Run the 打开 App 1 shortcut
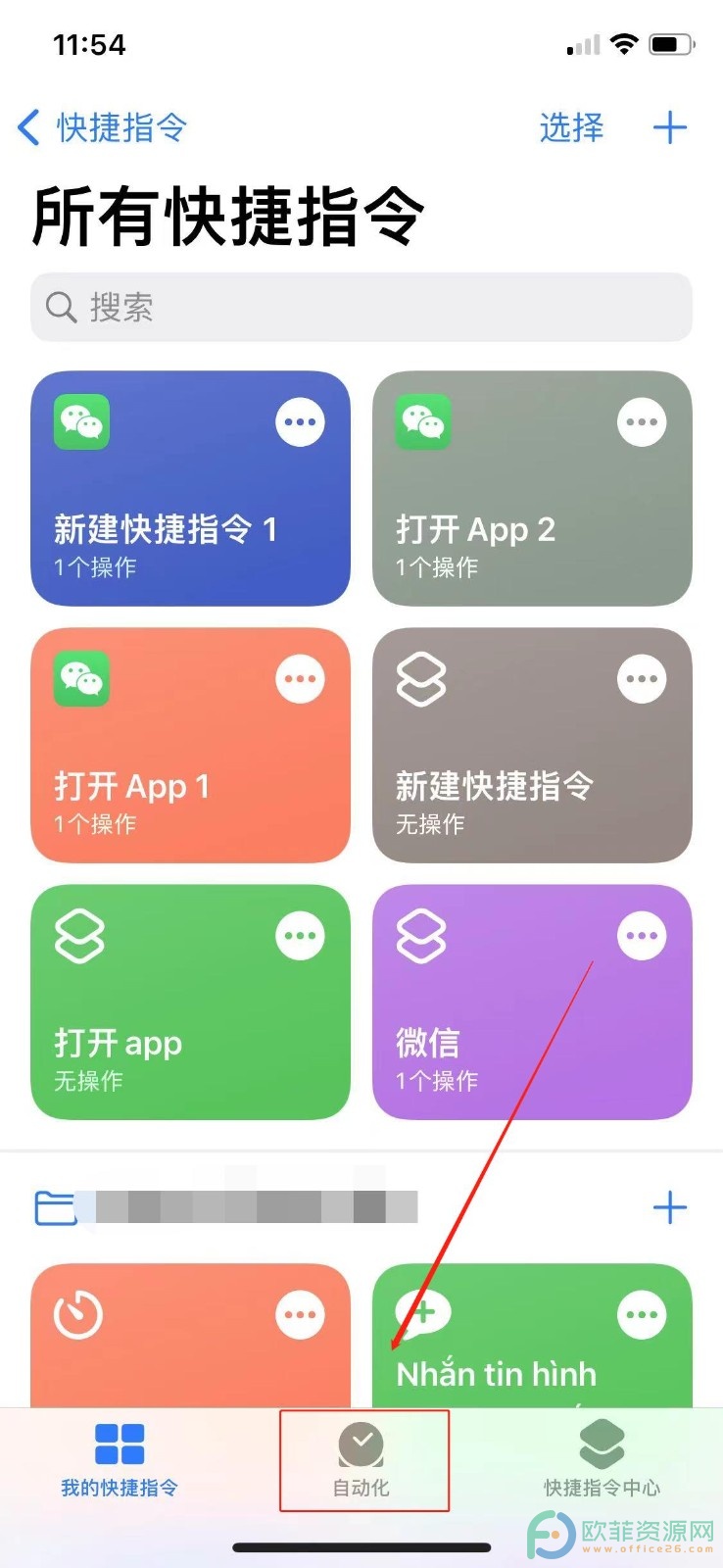The width and height of the screenshot is (723, 1568). 190,745
